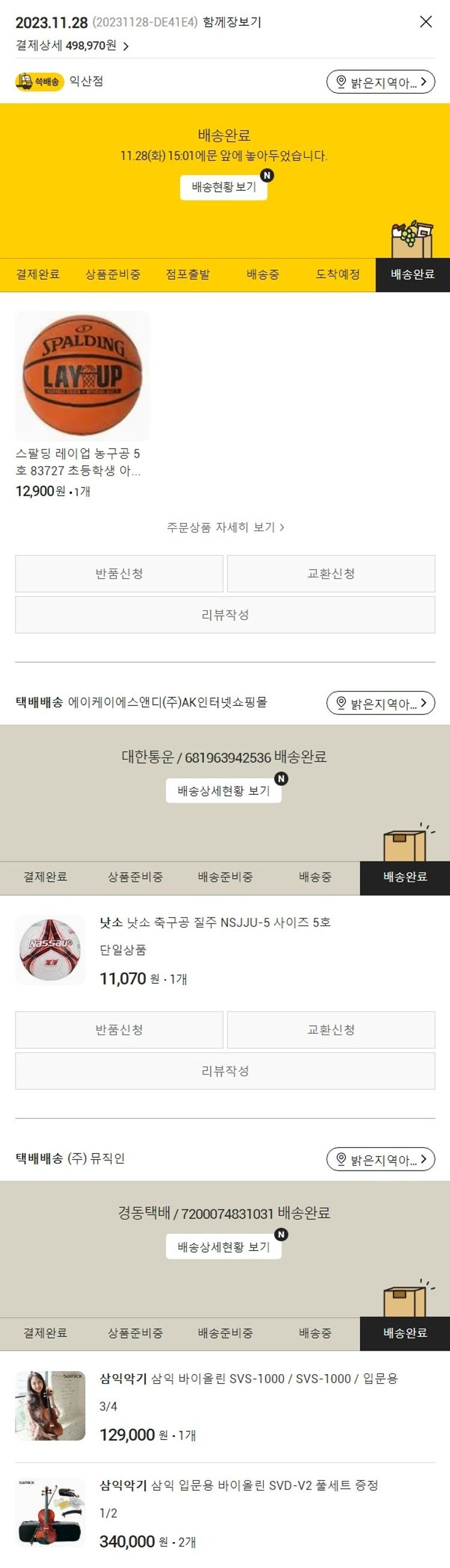Open the 낫소 축구공 product

[216, 923]
